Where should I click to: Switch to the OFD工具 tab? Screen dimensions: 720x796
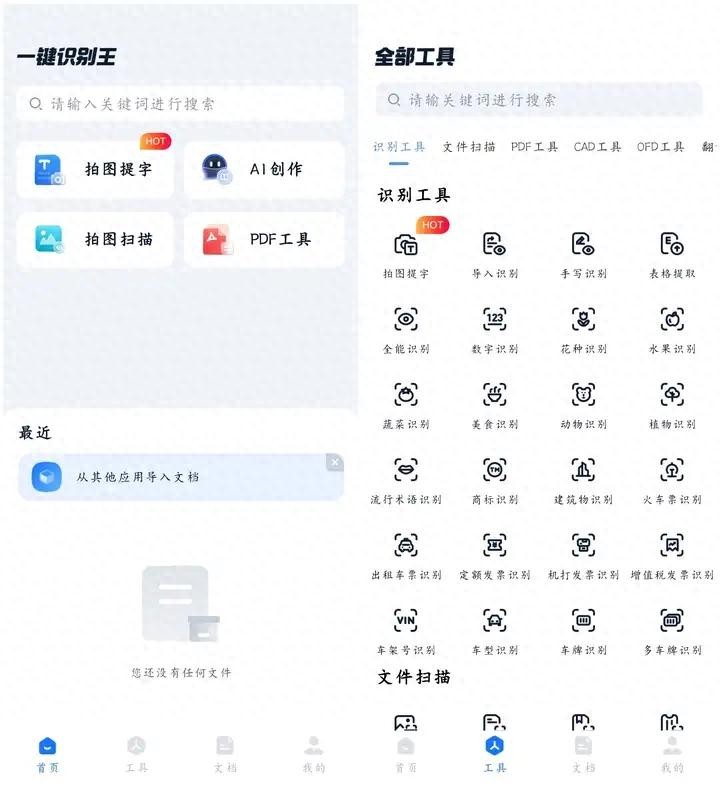(660, 147)
